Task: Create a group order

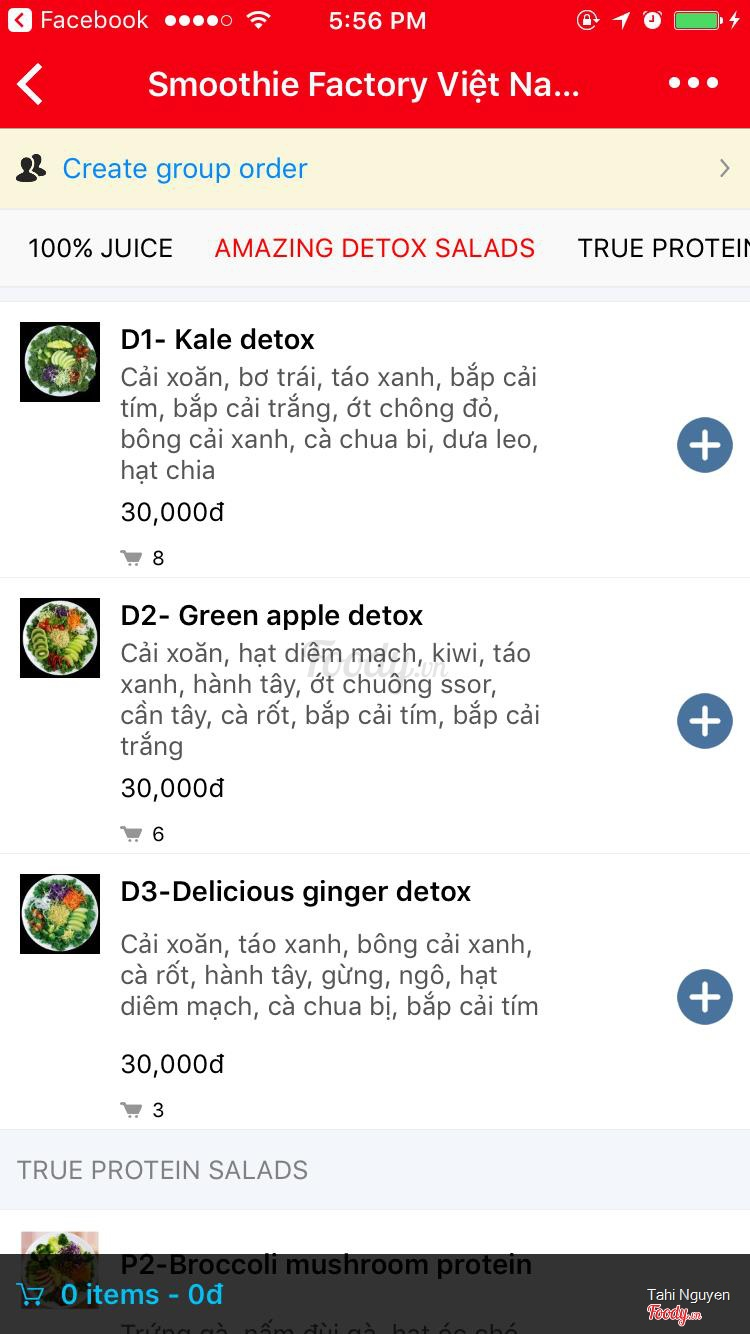Action: point(185,169)
